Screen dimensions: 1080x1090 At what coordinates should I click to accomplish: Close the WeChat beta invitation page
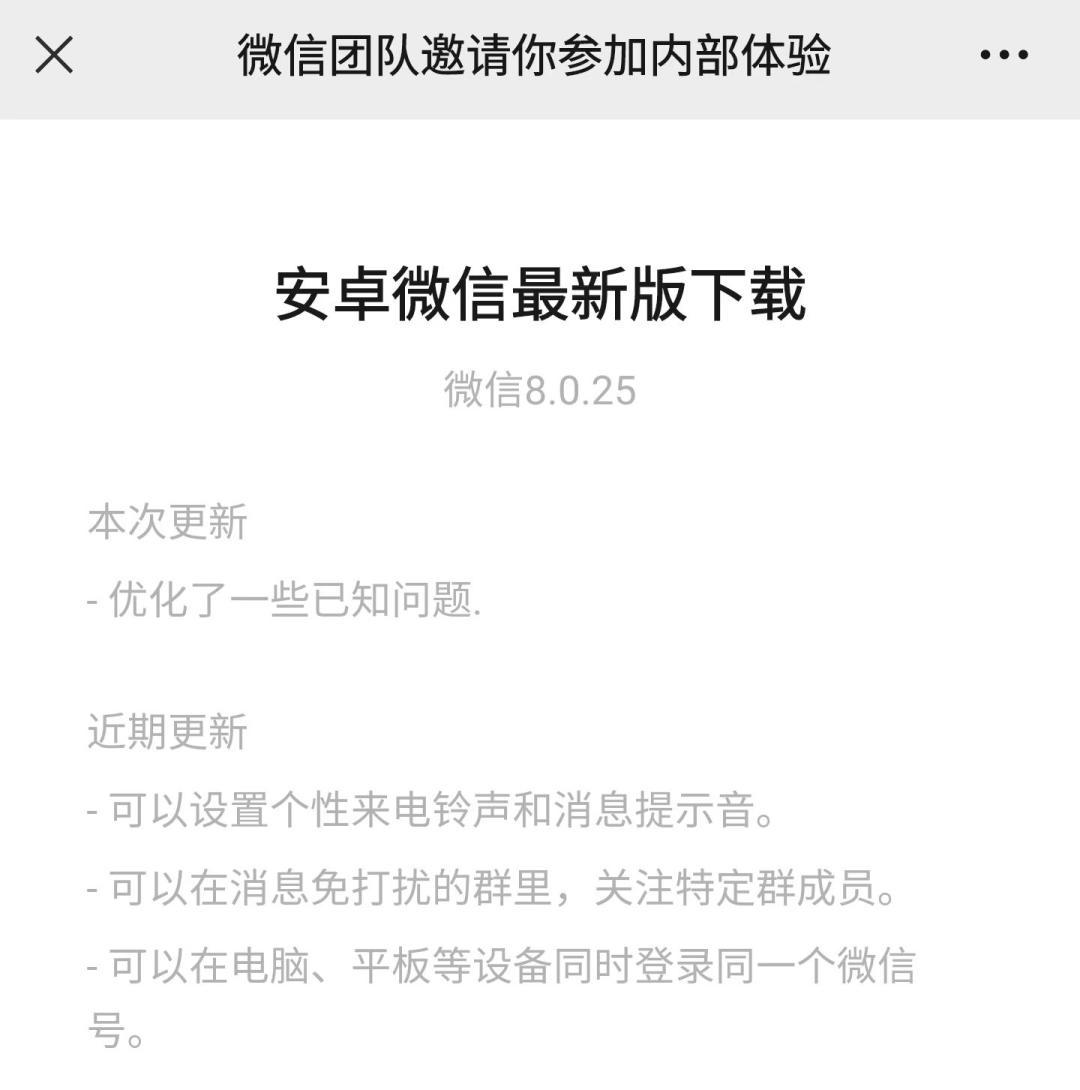pos(54,55)
